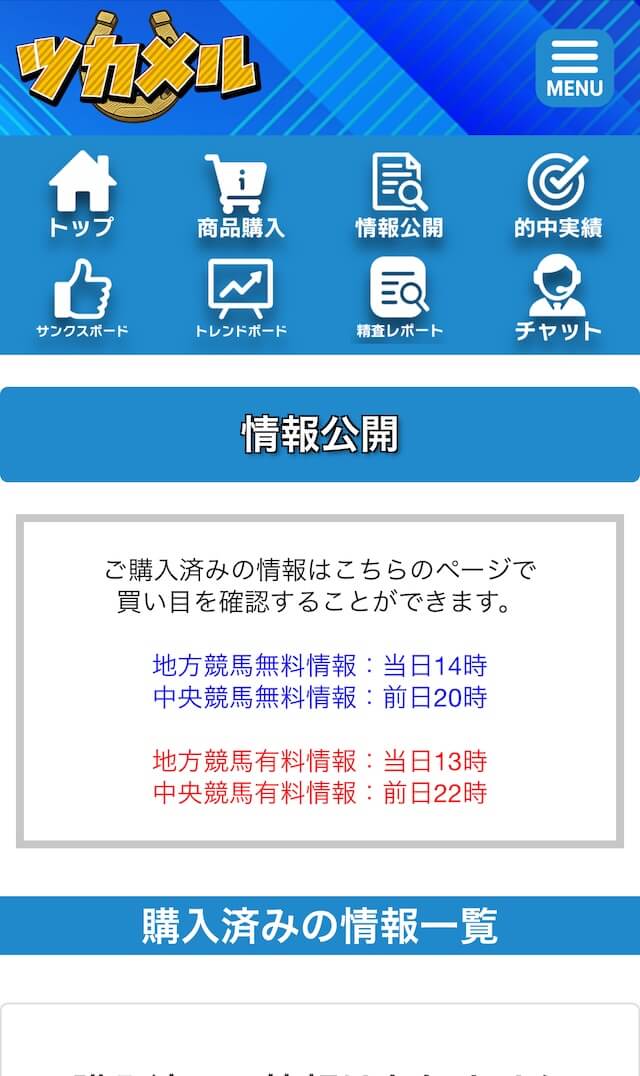Open the サンクスボード thumbs-up section
This screenshot has height=1076, width=640.
click(82, 299)
